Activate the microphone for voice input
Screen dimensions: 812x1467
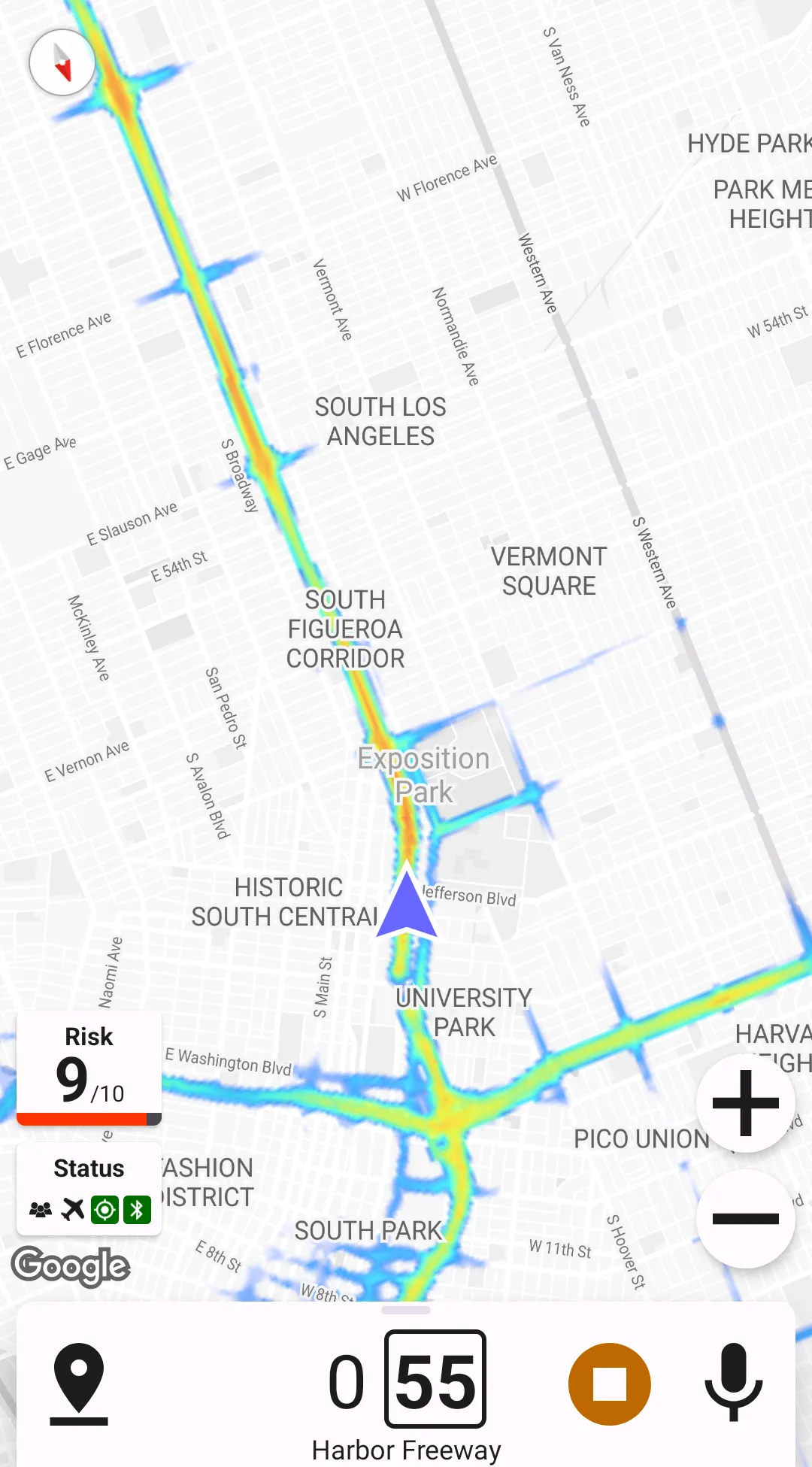pyautogui.click(x=733, y=1382)
